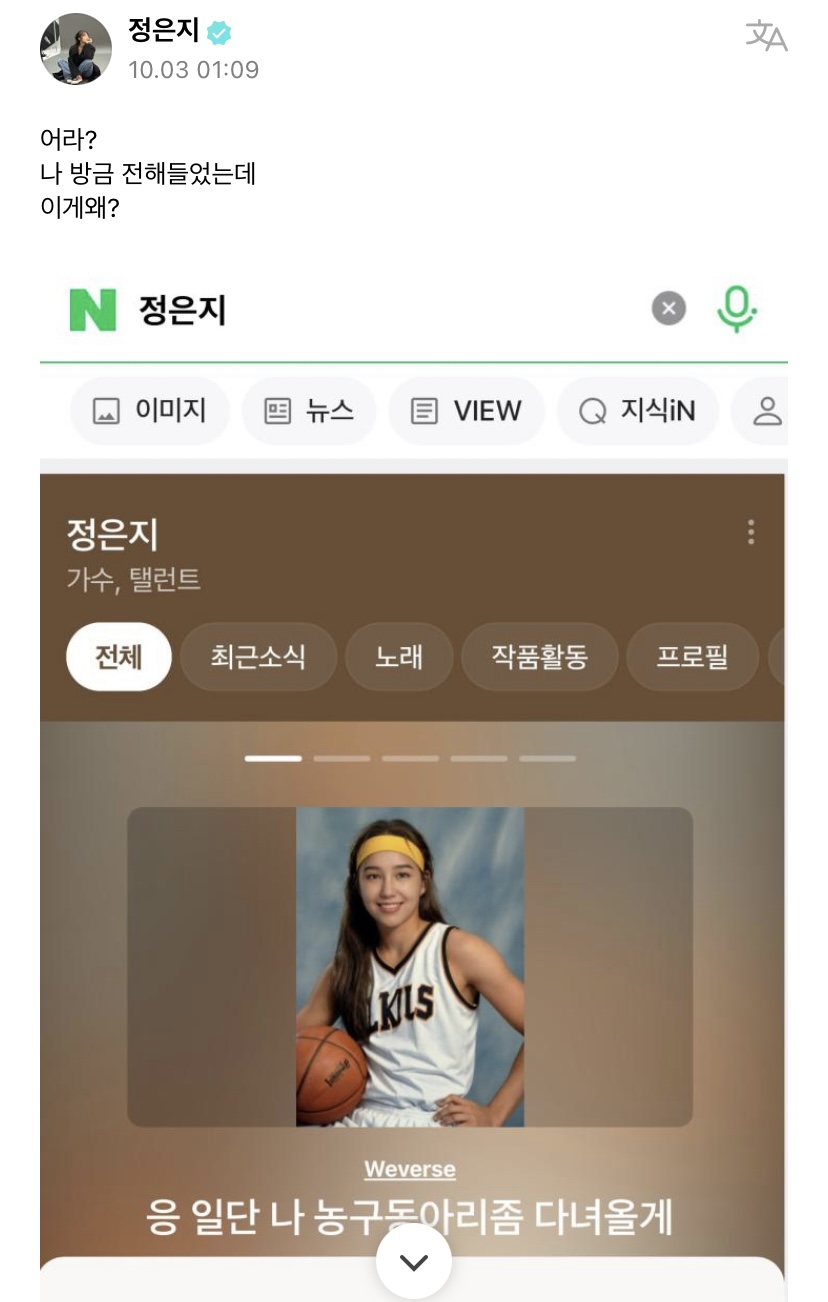
Task: Open the 지식iN search filter
Action: coord(637,411)
